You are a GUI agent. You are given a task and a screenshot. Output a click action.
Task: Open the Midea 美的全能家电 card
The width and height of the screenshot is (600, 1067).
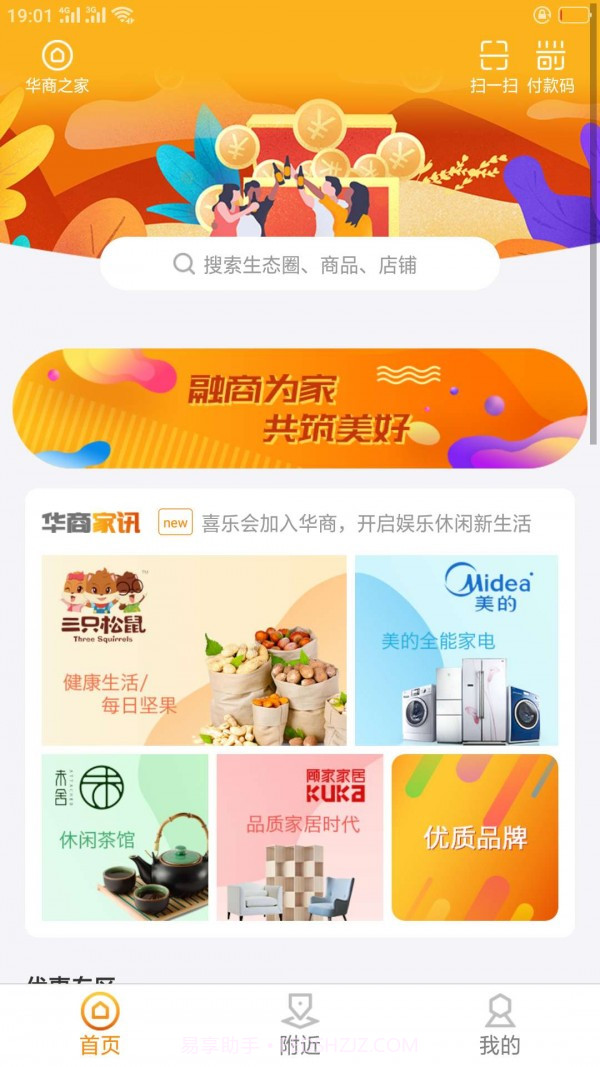coord(456,650)
